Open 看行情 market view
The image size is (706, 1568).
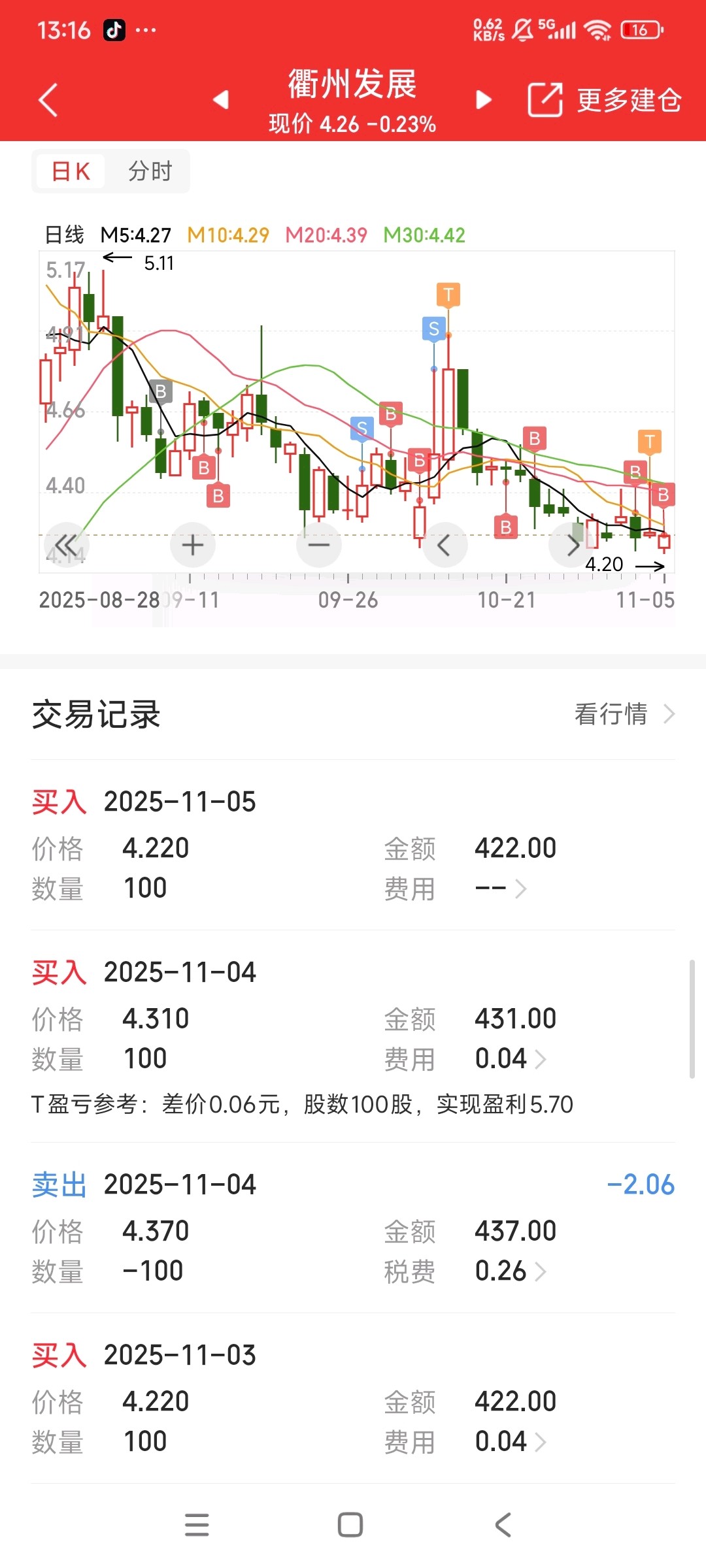624,714
